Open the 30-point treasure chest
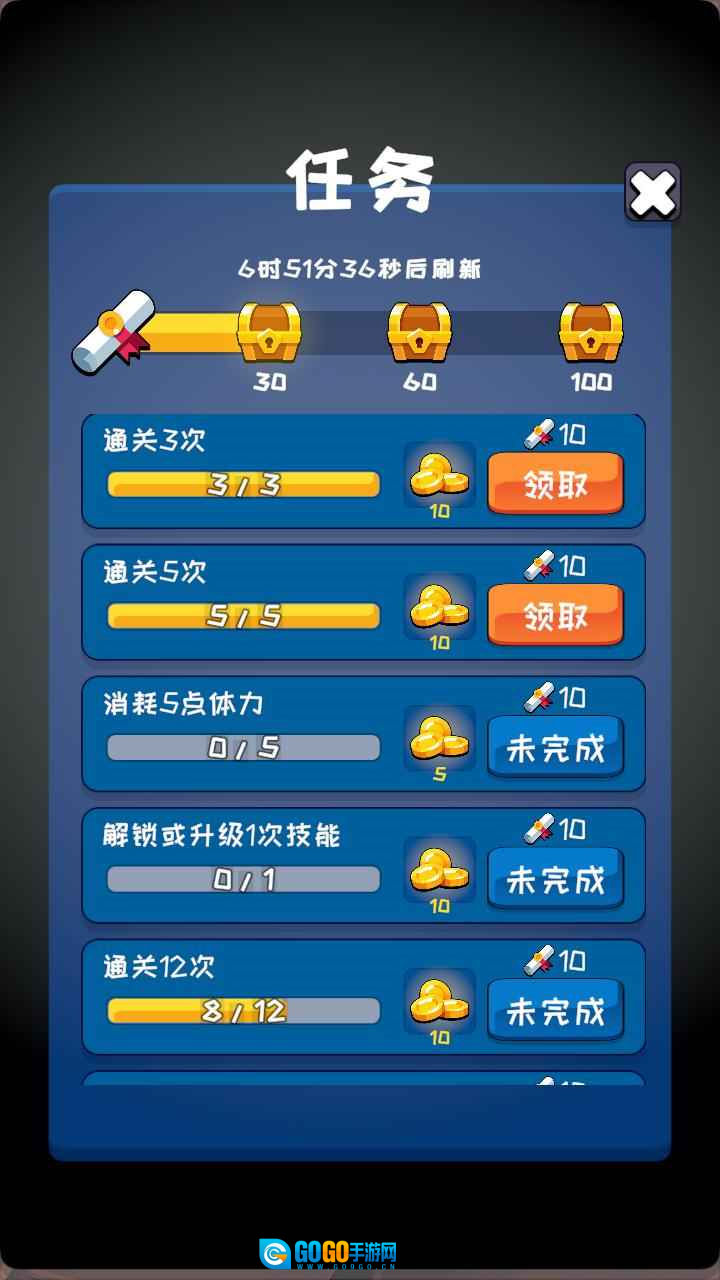 269,333
